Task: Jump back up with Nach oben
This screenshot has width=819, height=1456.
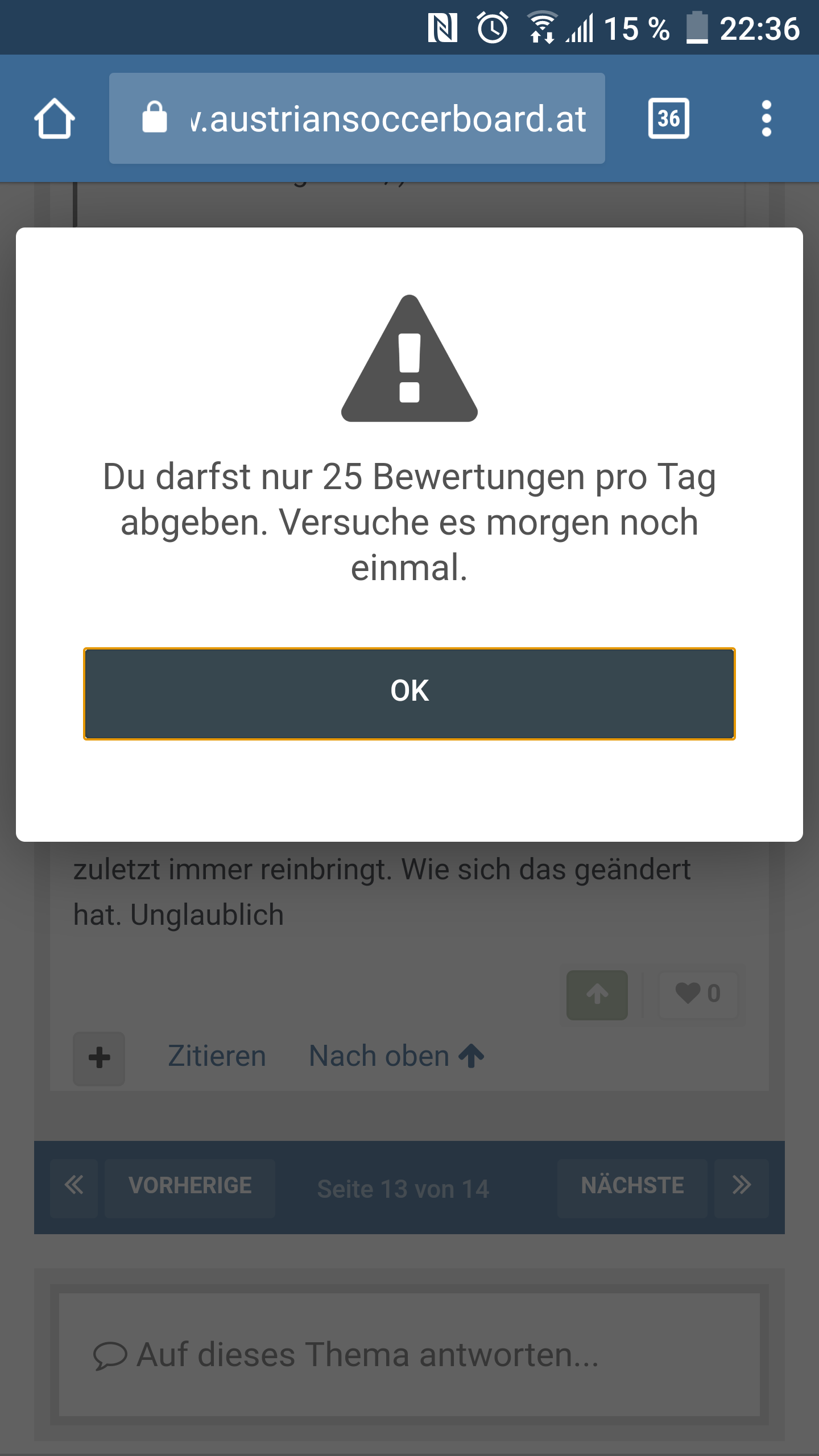Action: (x=396, y=1056)
